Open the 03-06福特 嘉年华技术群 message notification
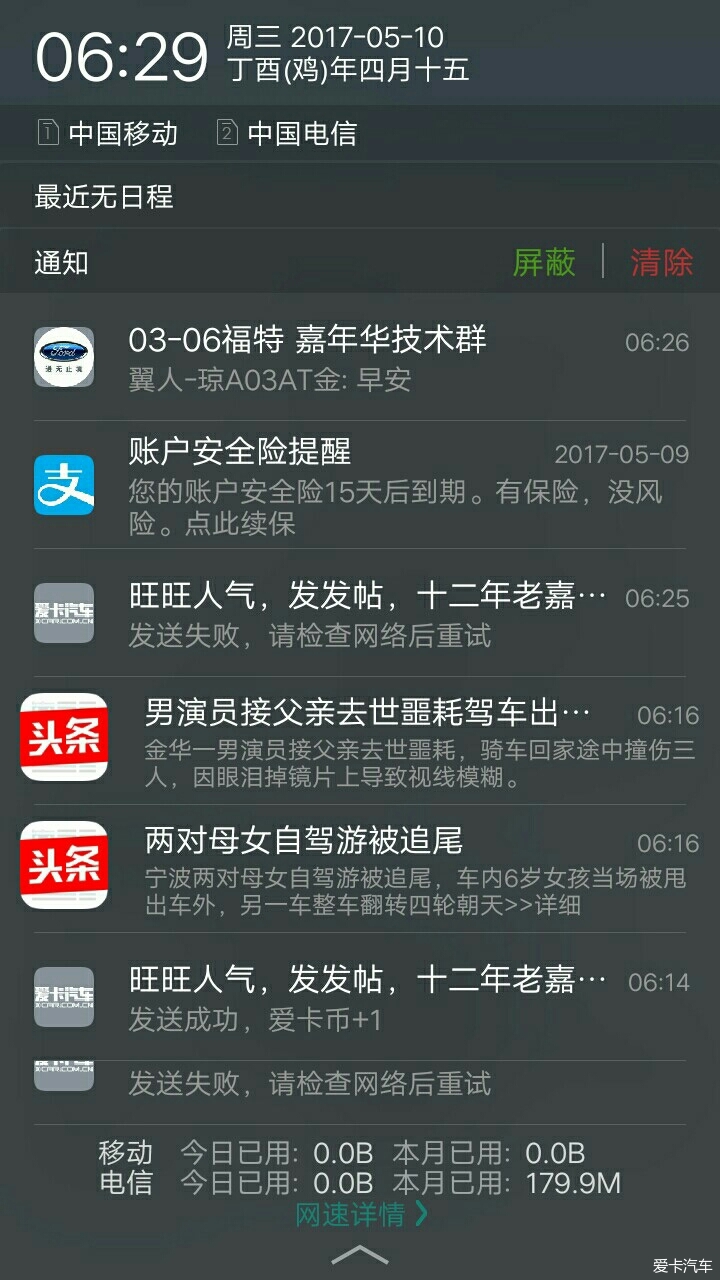The height and width of the screenshot is (1280, 720). click(x=360, y=357)
